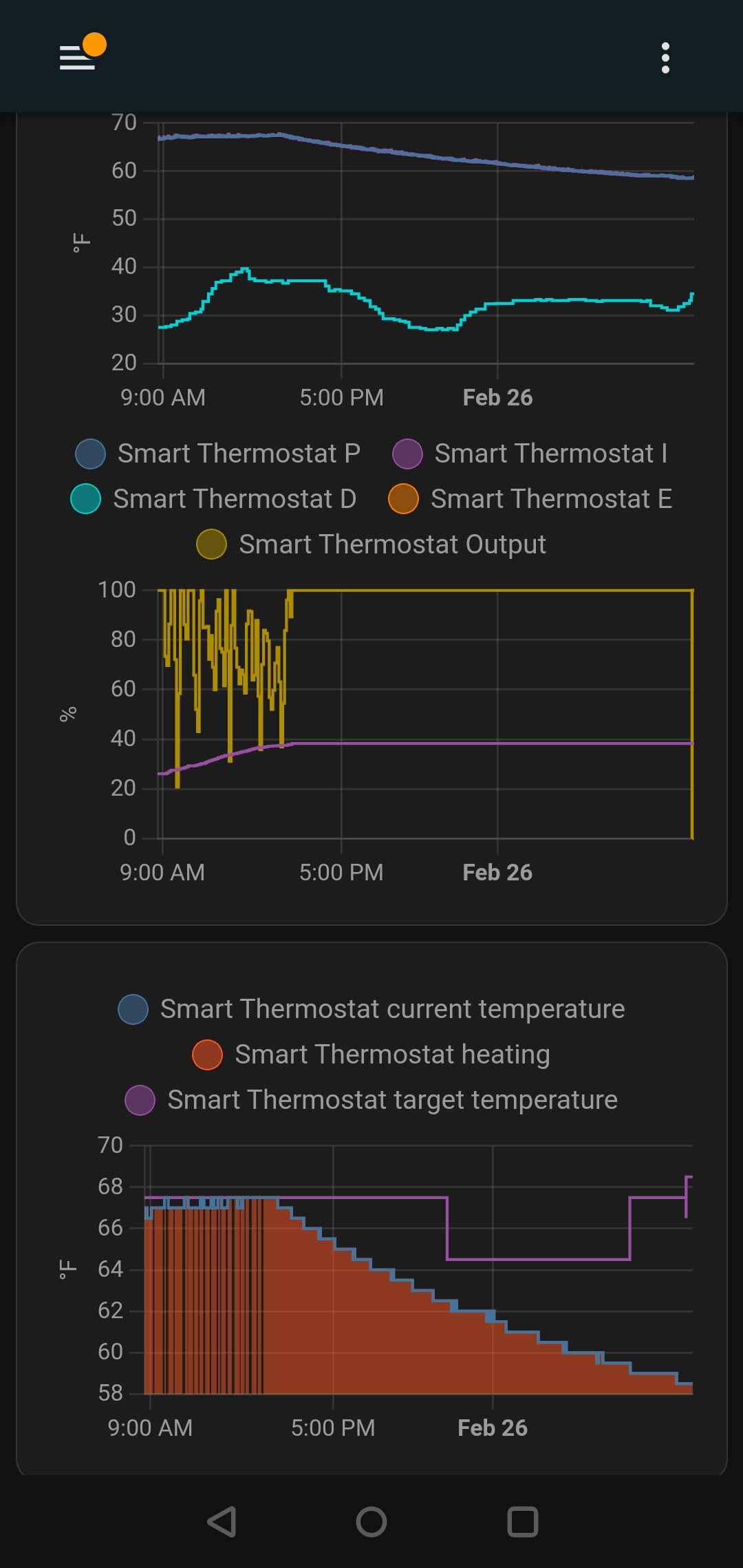Image resolution: width=743 pixels, height=1568 pixels.
Task: Open the three-dot overflow menu
Action: click(665, 58)
